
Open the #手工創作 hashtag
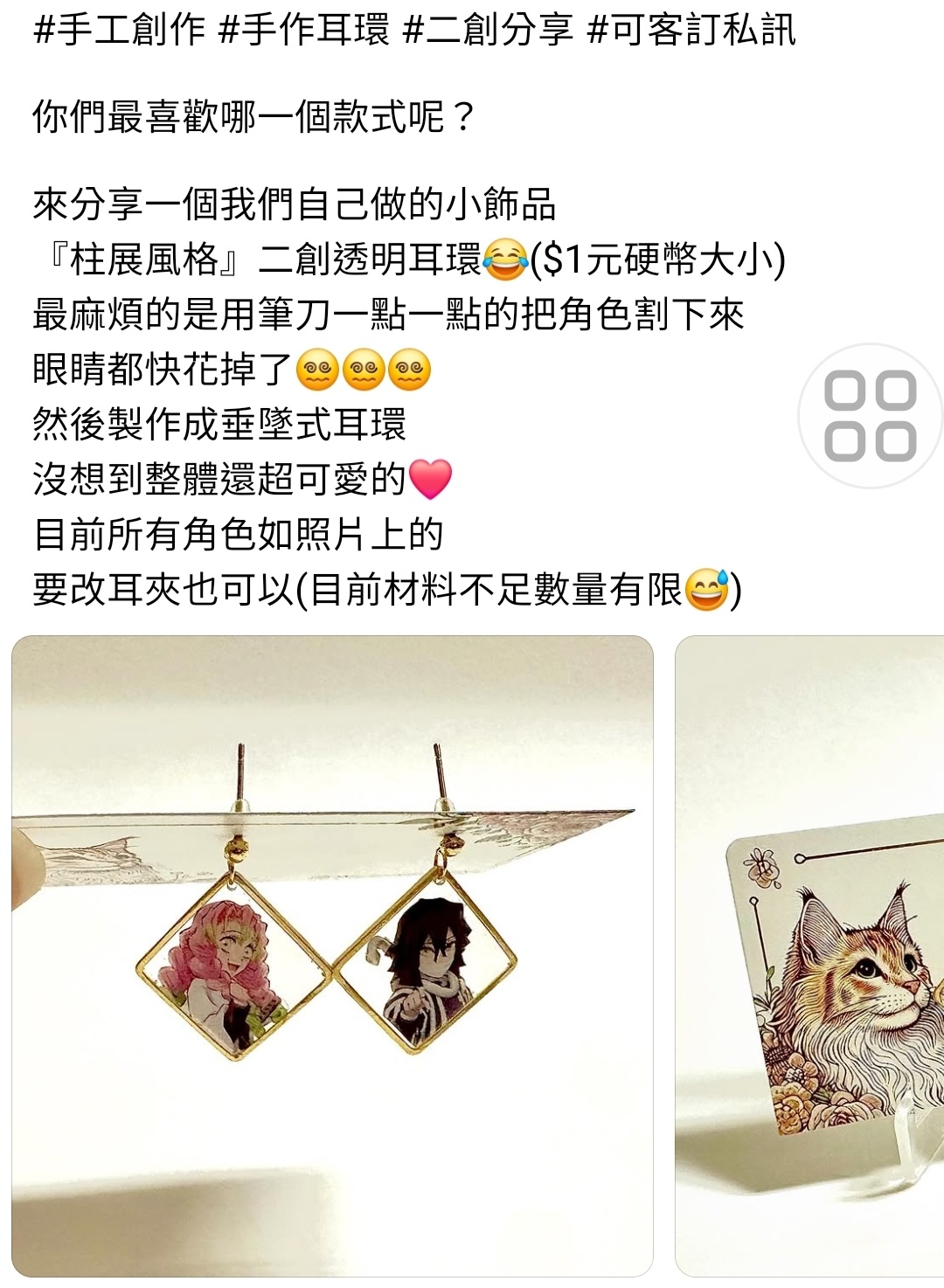[119, 30]
